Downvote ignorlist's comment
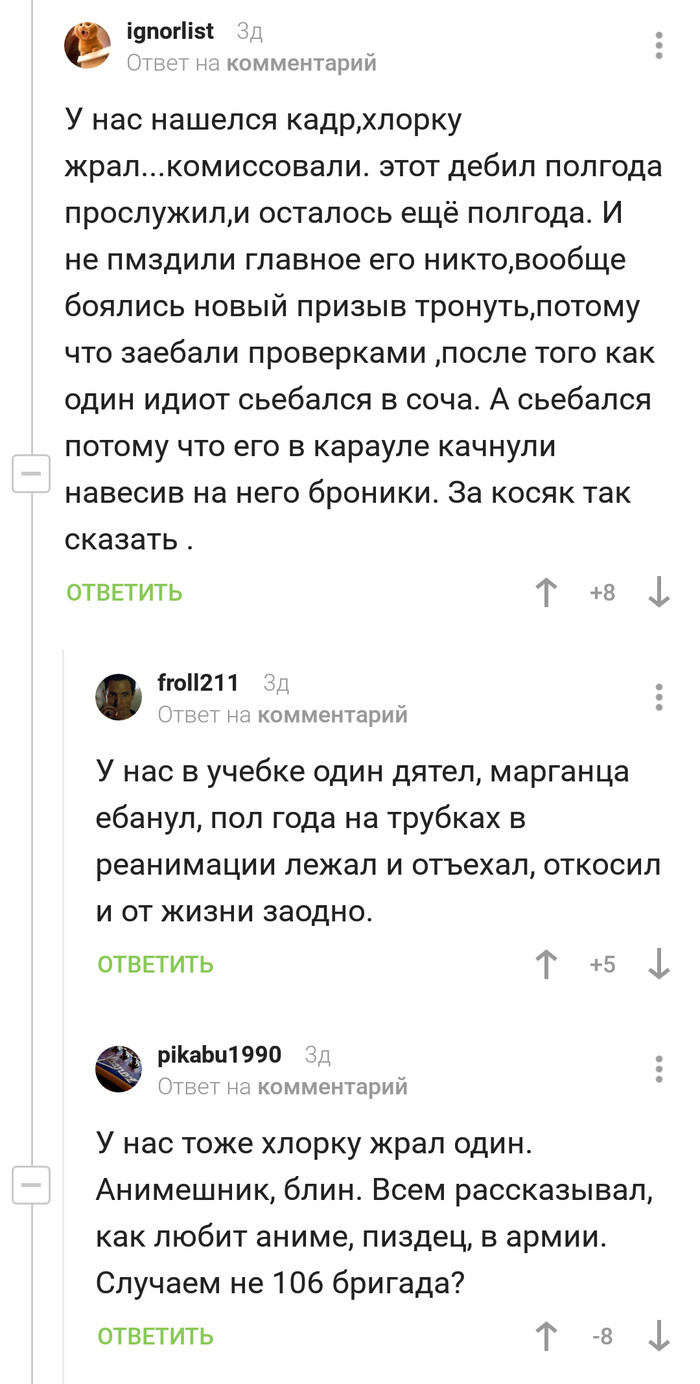Screen dimensions: 700x1384 (x=658, y=593)
